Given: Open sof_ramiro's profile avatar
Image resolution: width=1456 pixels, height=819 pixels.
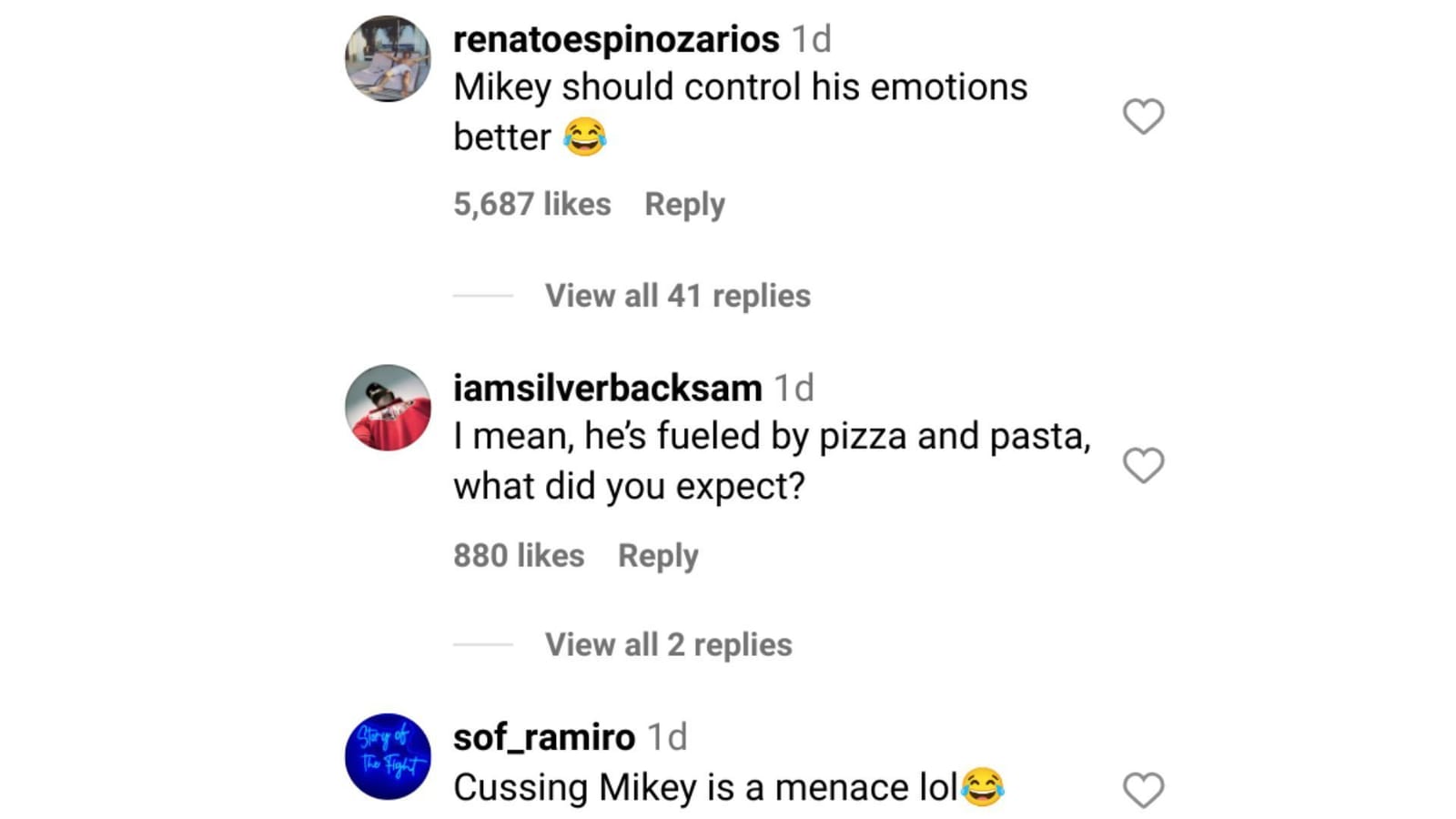Looking at the screenshot, I should (x=388, y=756).
